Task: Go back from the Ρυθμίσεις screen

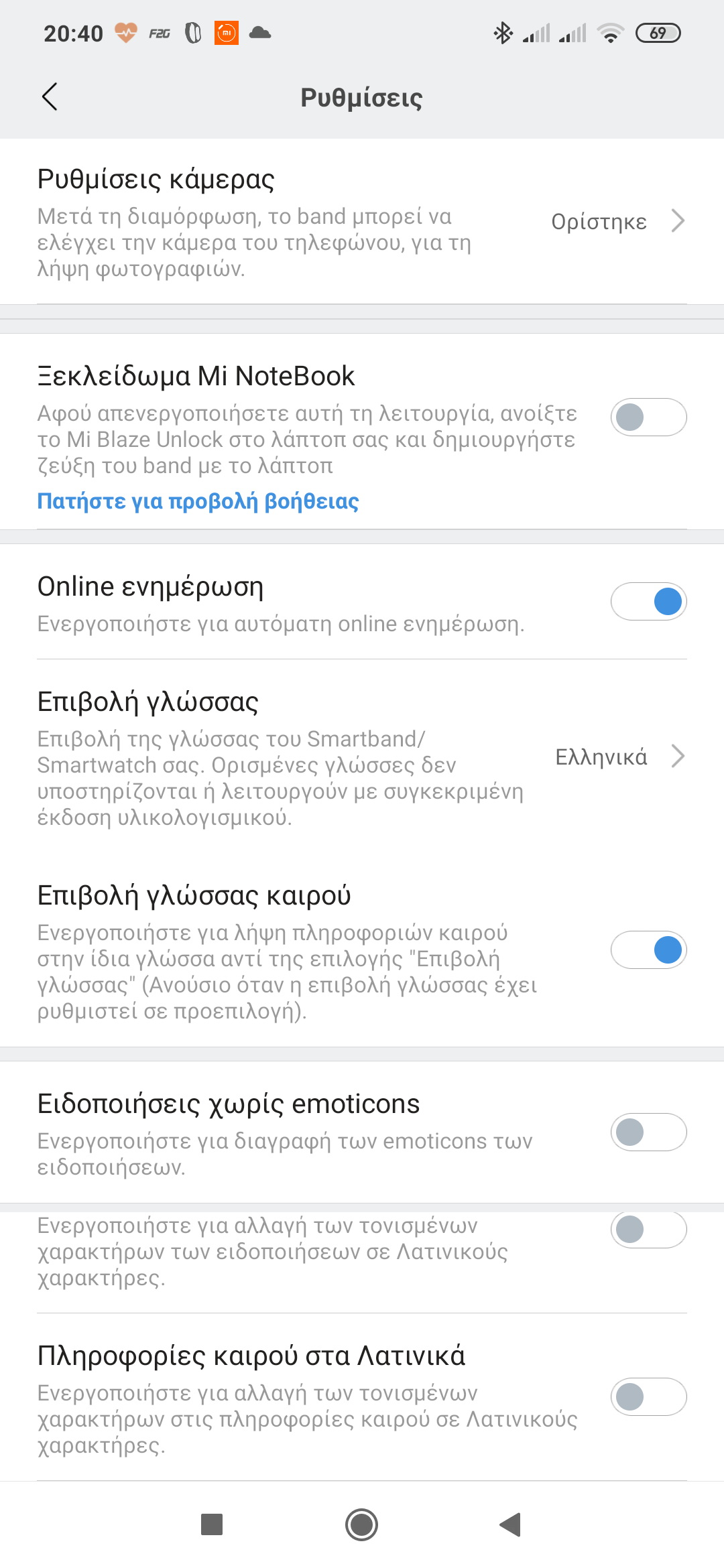Action: (50, 97)
